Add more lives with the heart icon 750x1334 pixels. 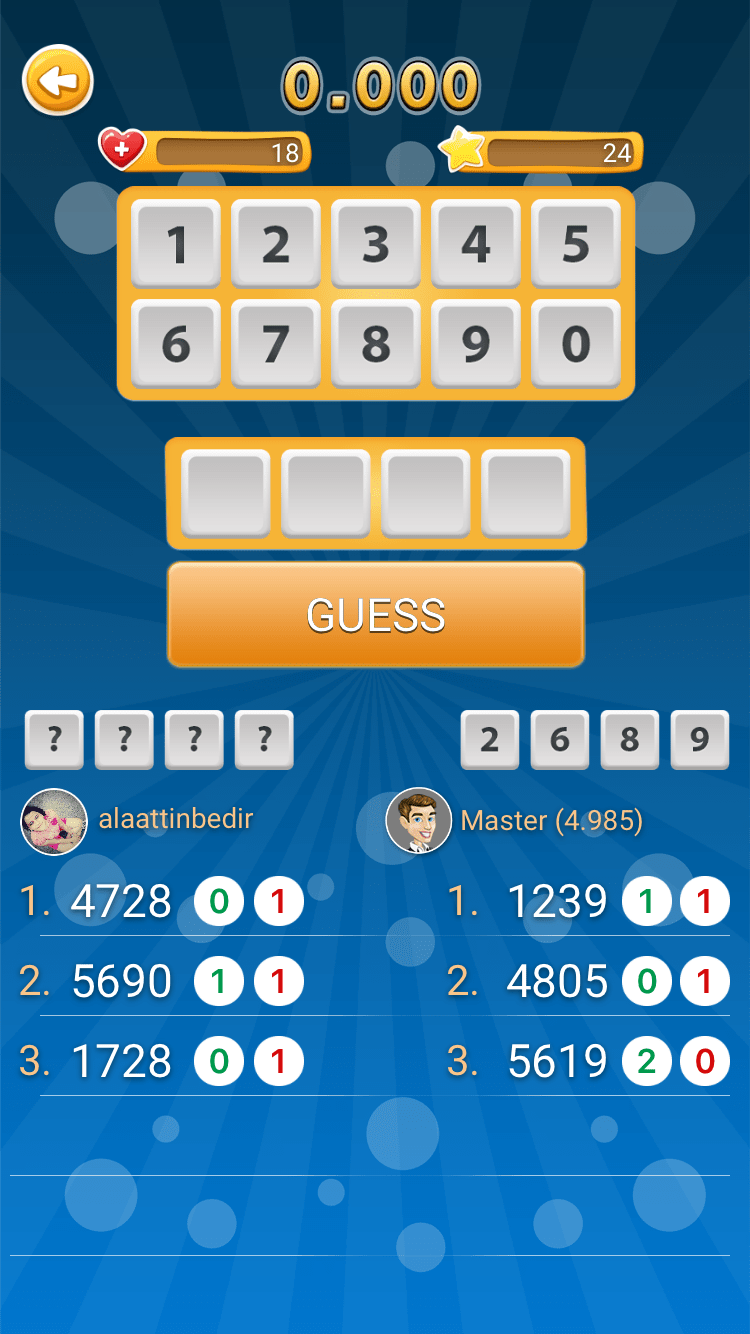click(122, 150)
